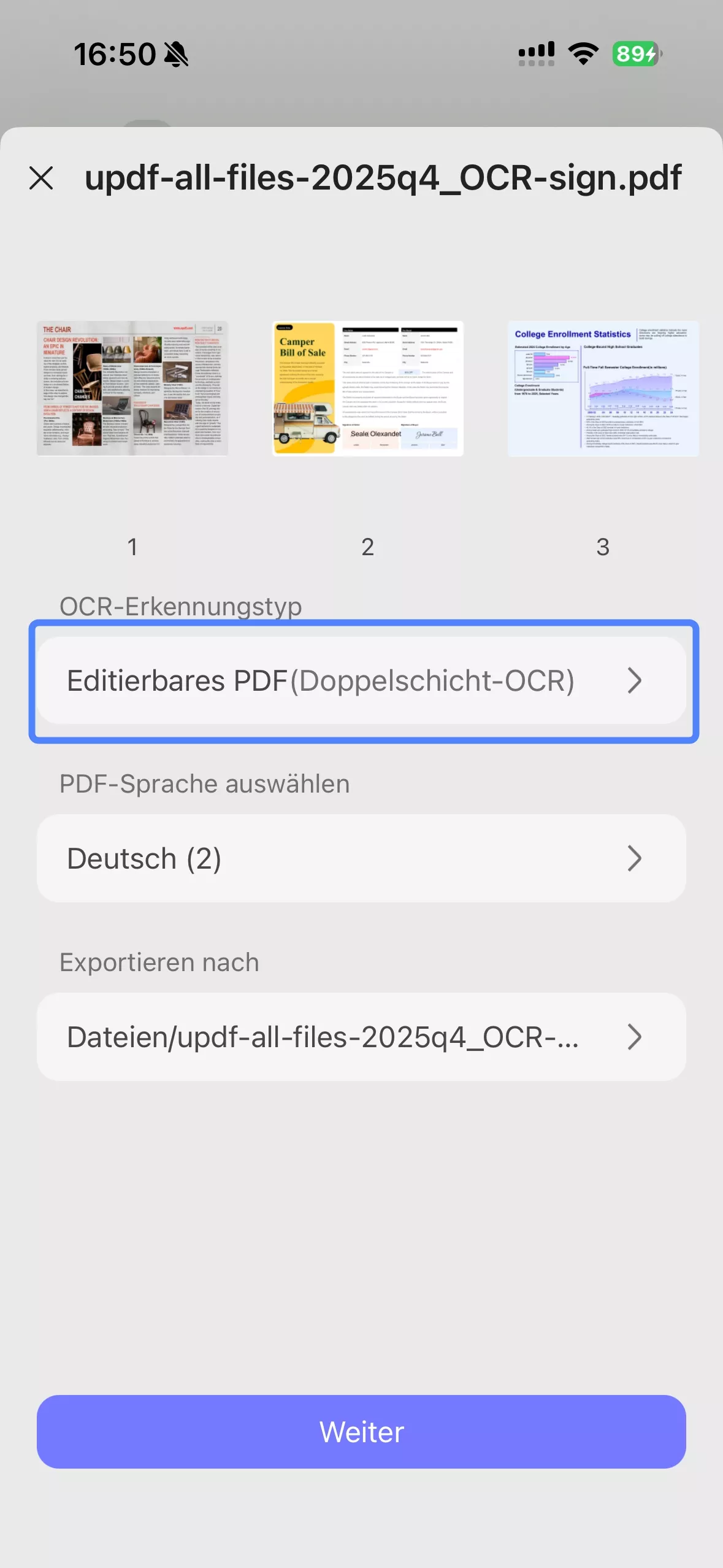
Task: Select page thumbnail 3 College Enrollment Statistics
Action: (603, 388)
